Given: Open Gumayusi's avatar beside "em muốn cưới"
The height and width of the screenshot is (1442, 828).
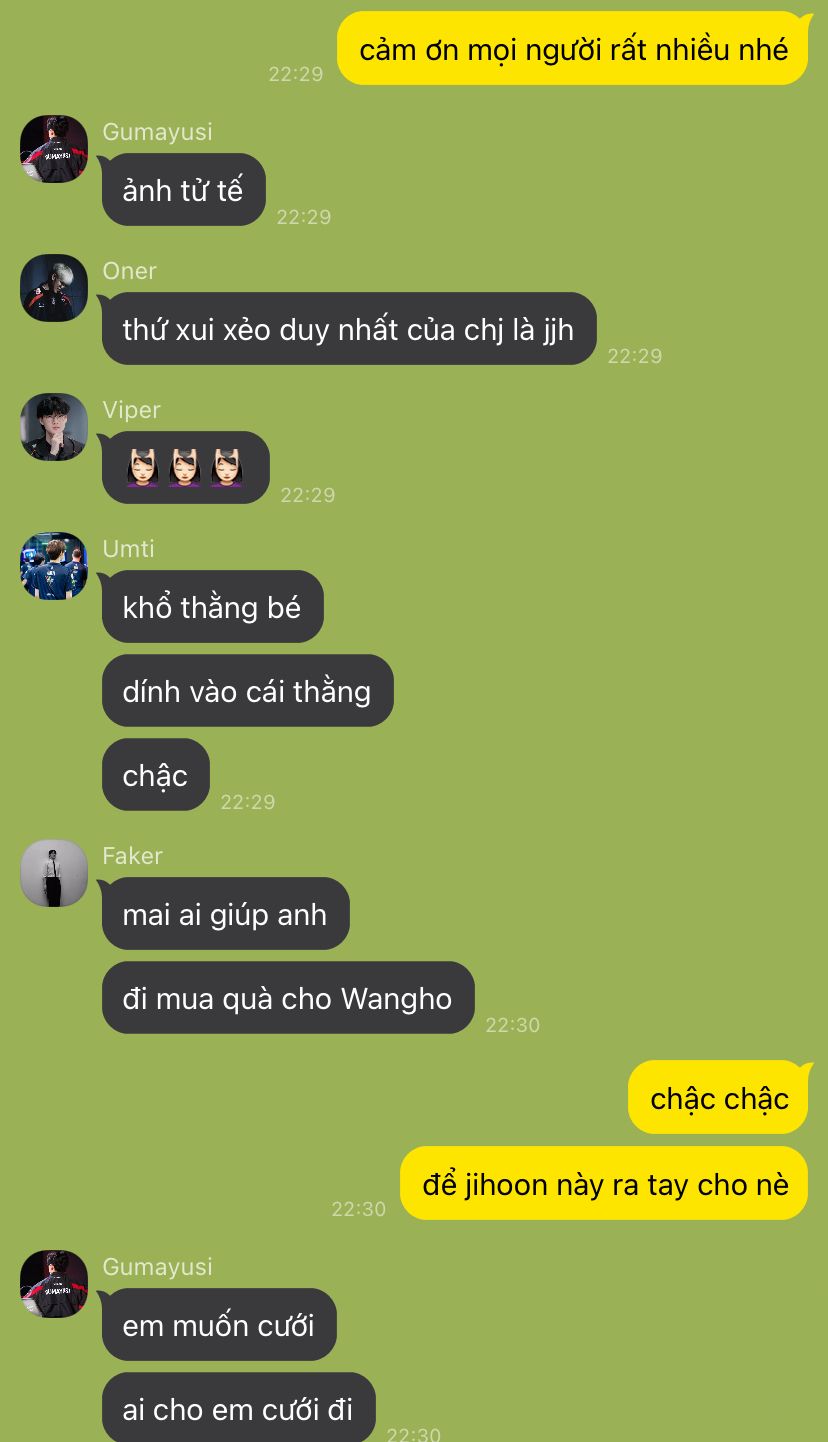Looking at the screenshot, I should [54, 1284].
